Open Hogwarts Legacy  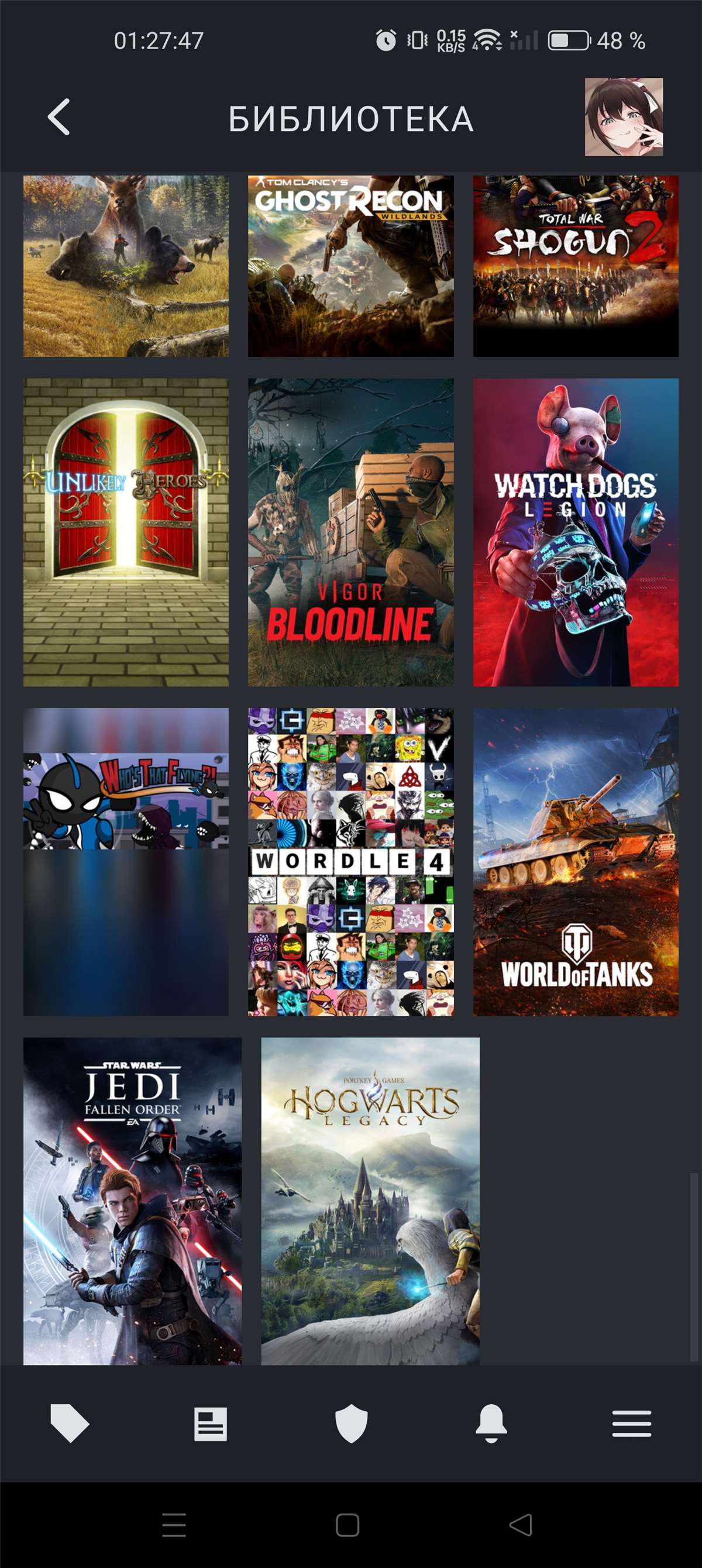coord(370,1201)
